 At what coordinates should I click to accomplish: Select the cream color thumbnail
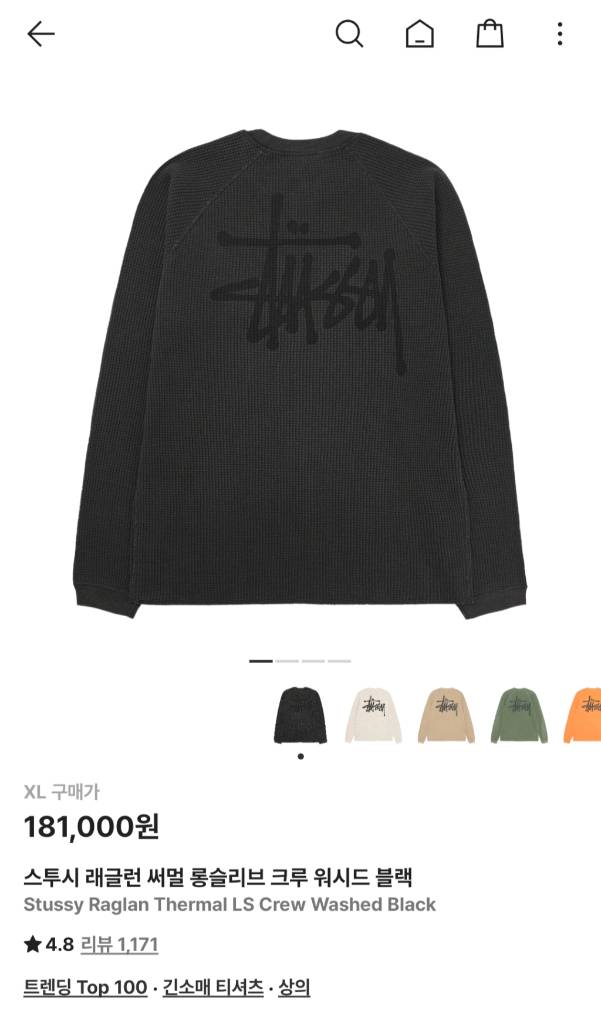coord(373,715)
